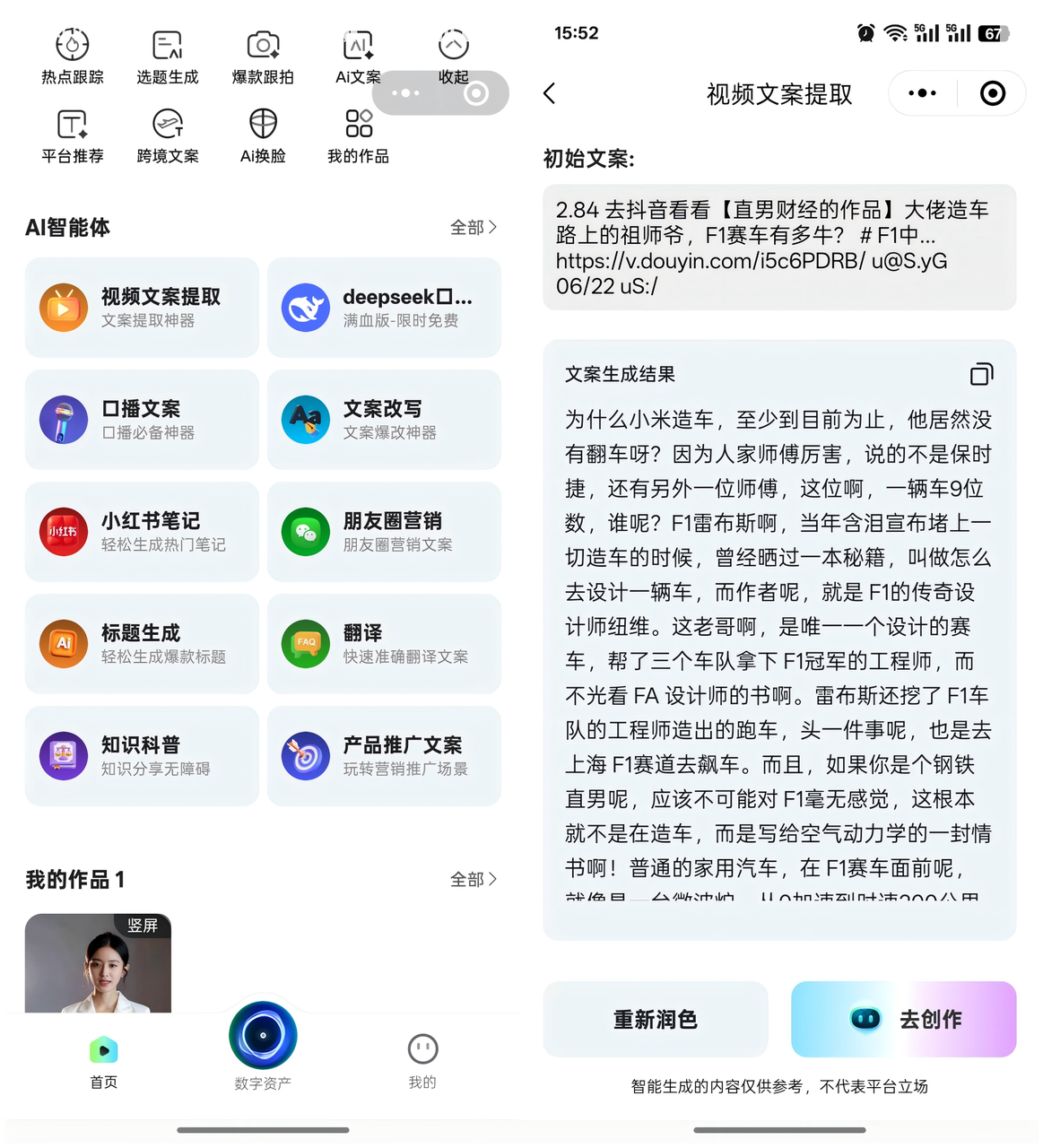Screen dimensions: 1043x1148
Task: Open the 选题生成 tool
Action: [168, 56]
